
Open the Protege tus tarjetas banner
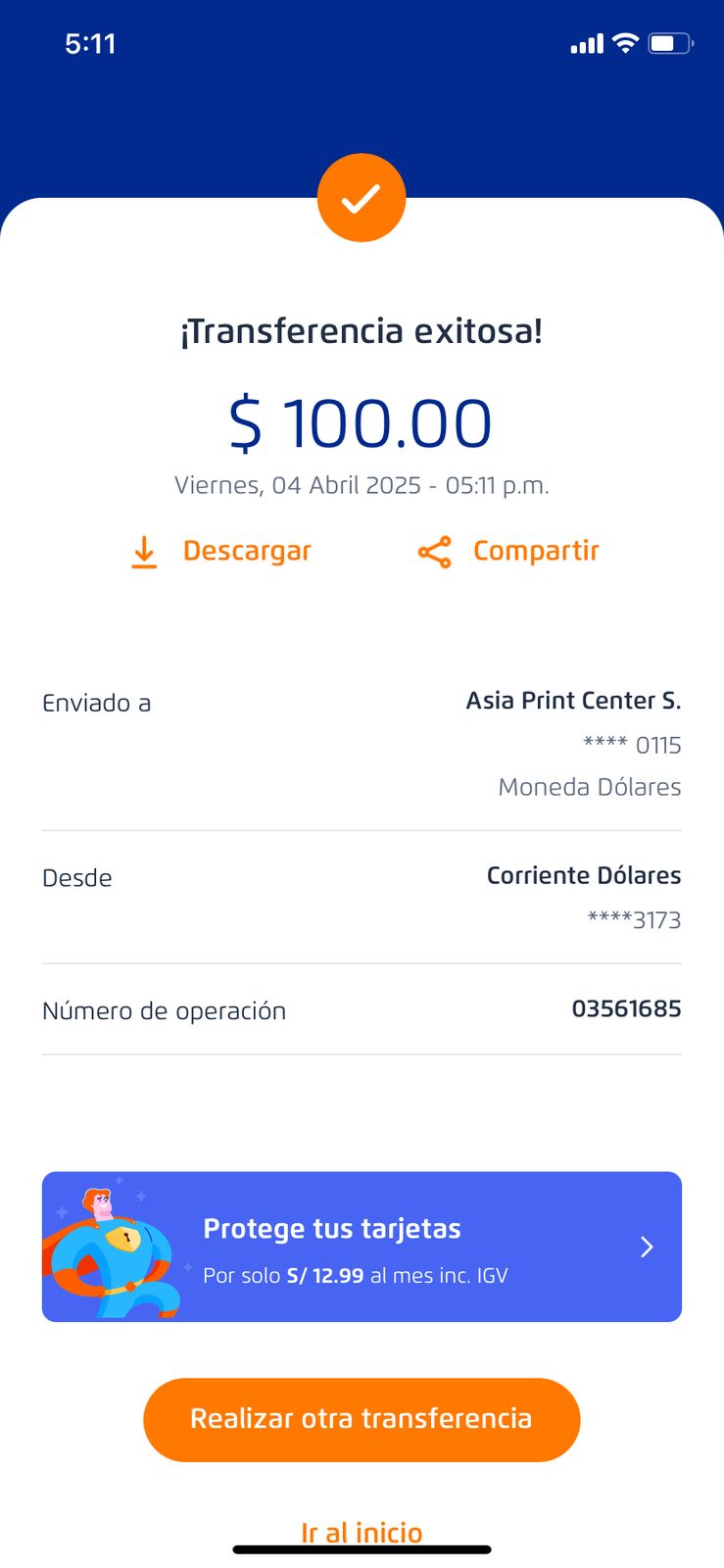pyautogui.click(x=362, y=1247)
